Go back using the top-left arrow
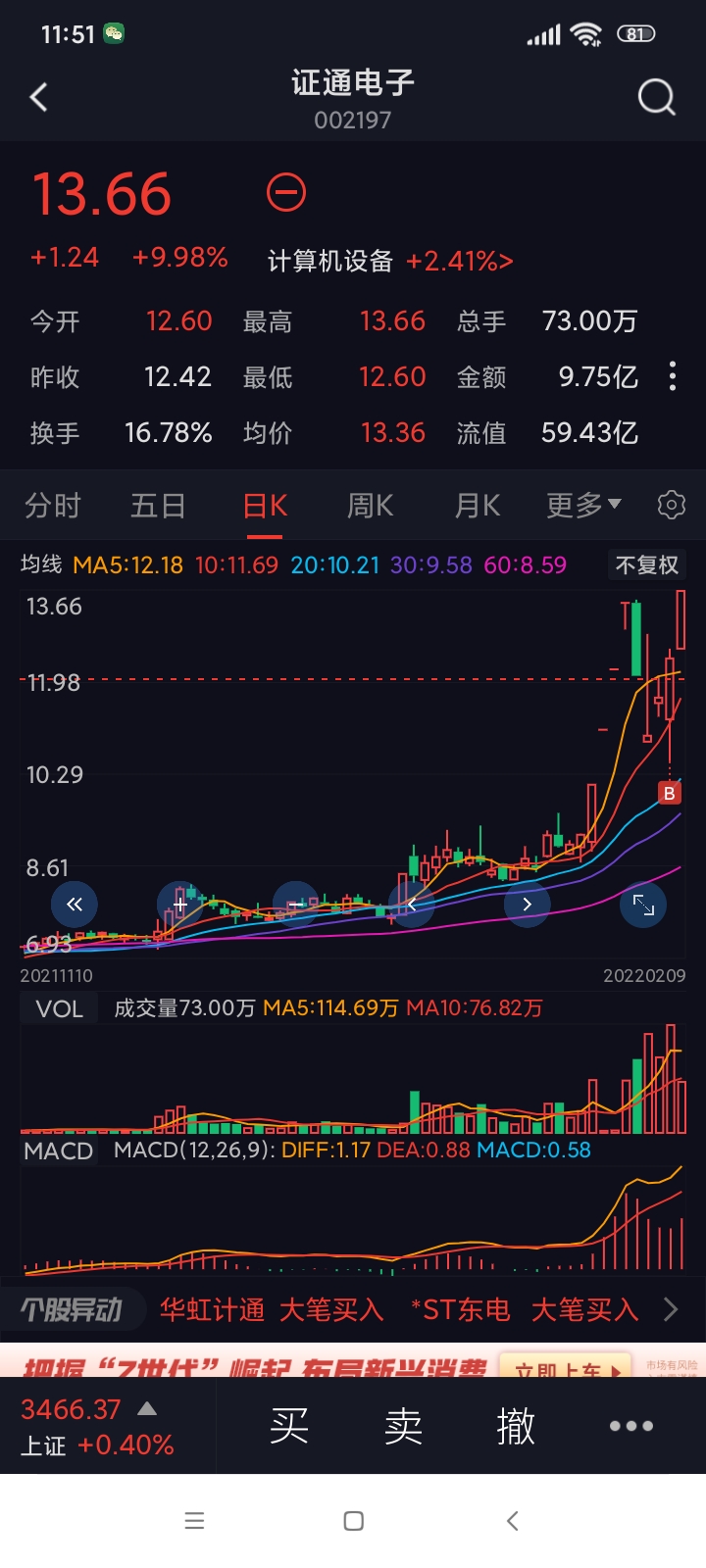 coord(39,97)
